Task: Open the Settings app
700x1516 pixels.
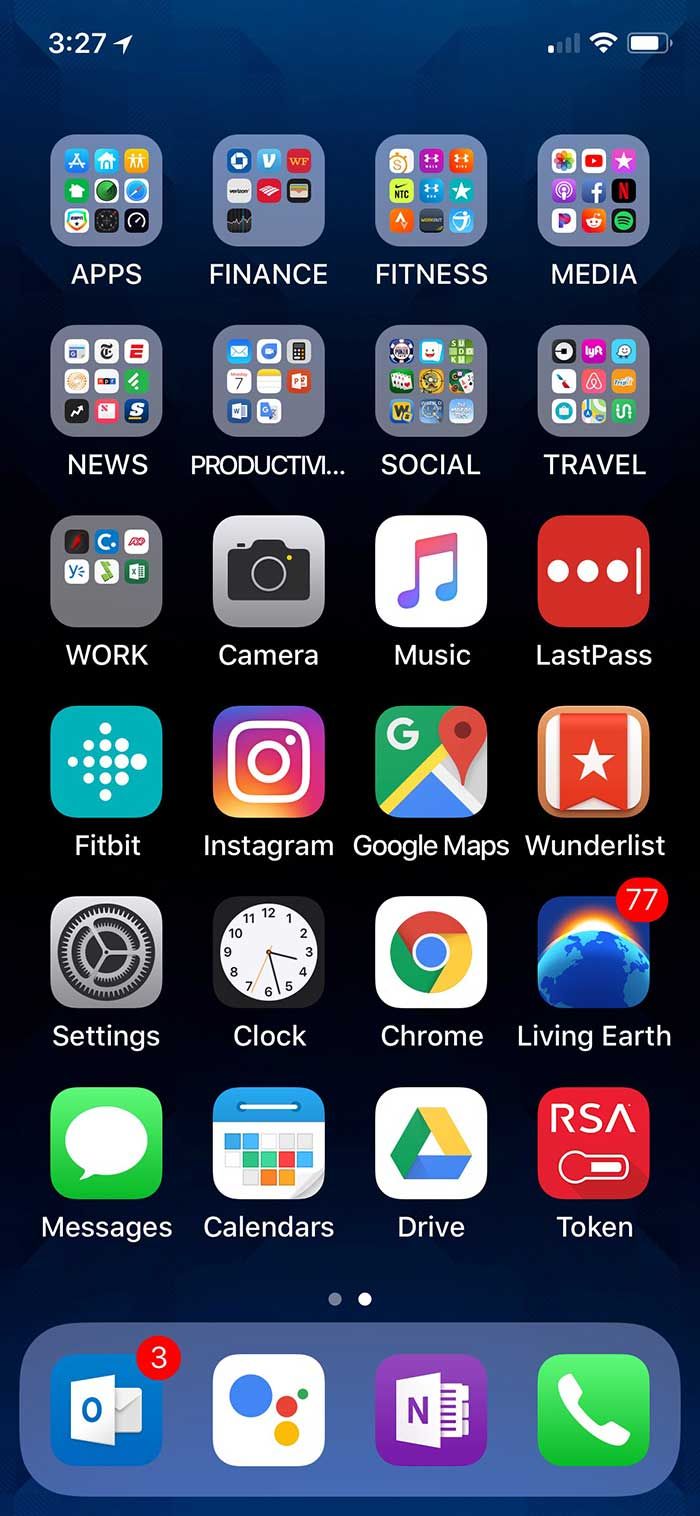Action: 106,952
